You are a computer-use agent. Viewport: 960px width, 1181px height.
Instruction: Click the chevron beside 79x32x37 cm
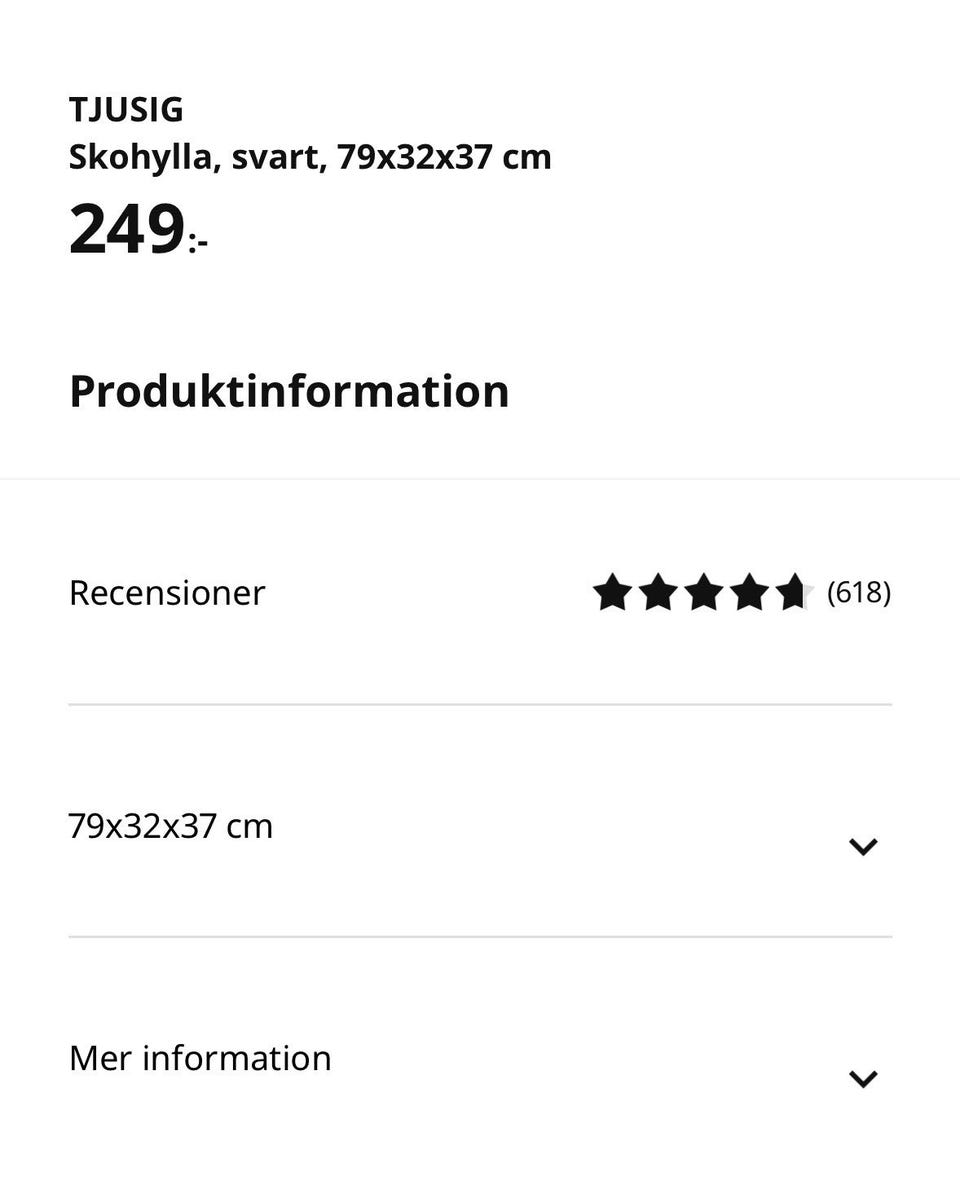[862, 846]
